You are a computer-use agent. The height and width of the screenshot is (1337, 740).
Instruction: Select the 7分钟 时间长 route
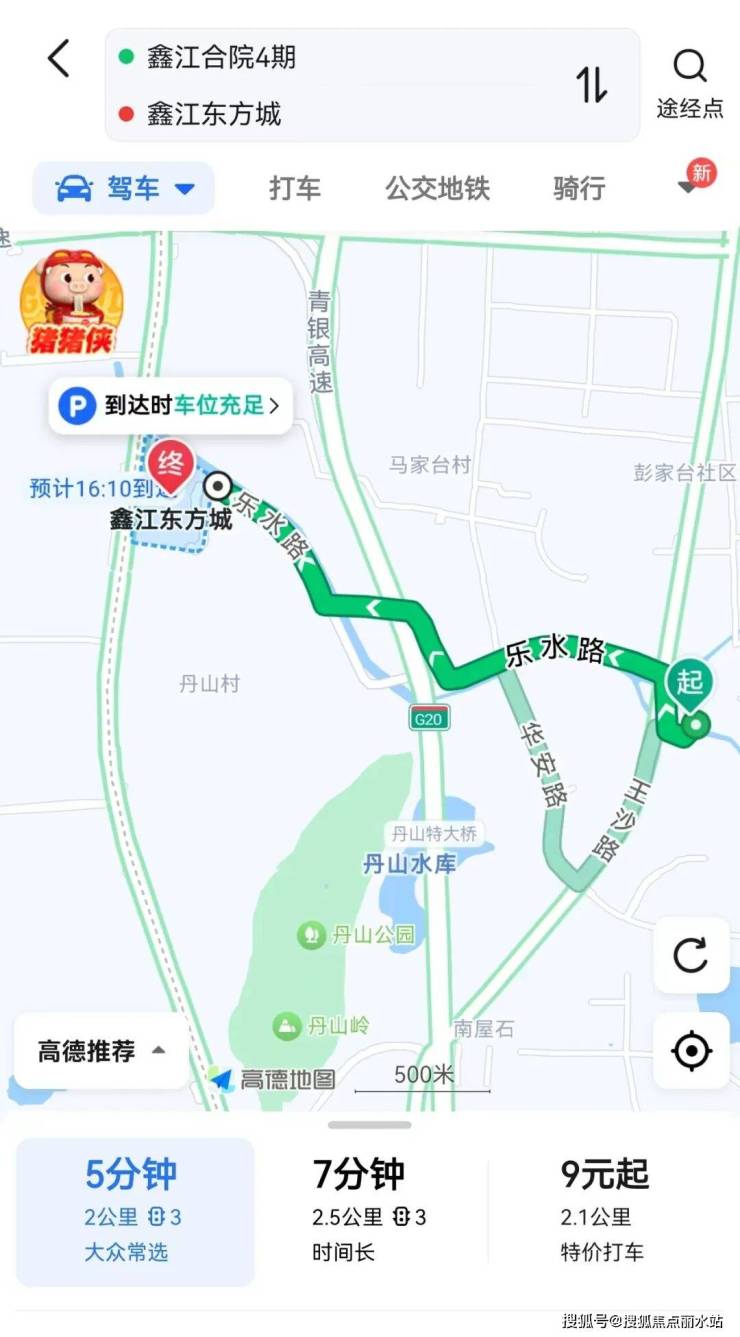(x=370, y=1212)
